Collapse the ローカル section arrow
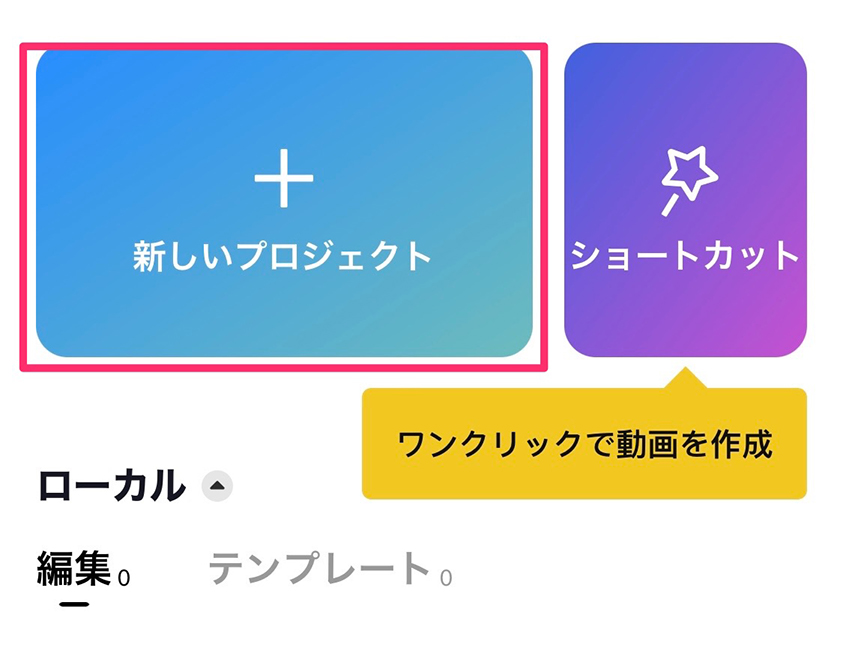The image size is (843, 665). [x=217, y=487]
